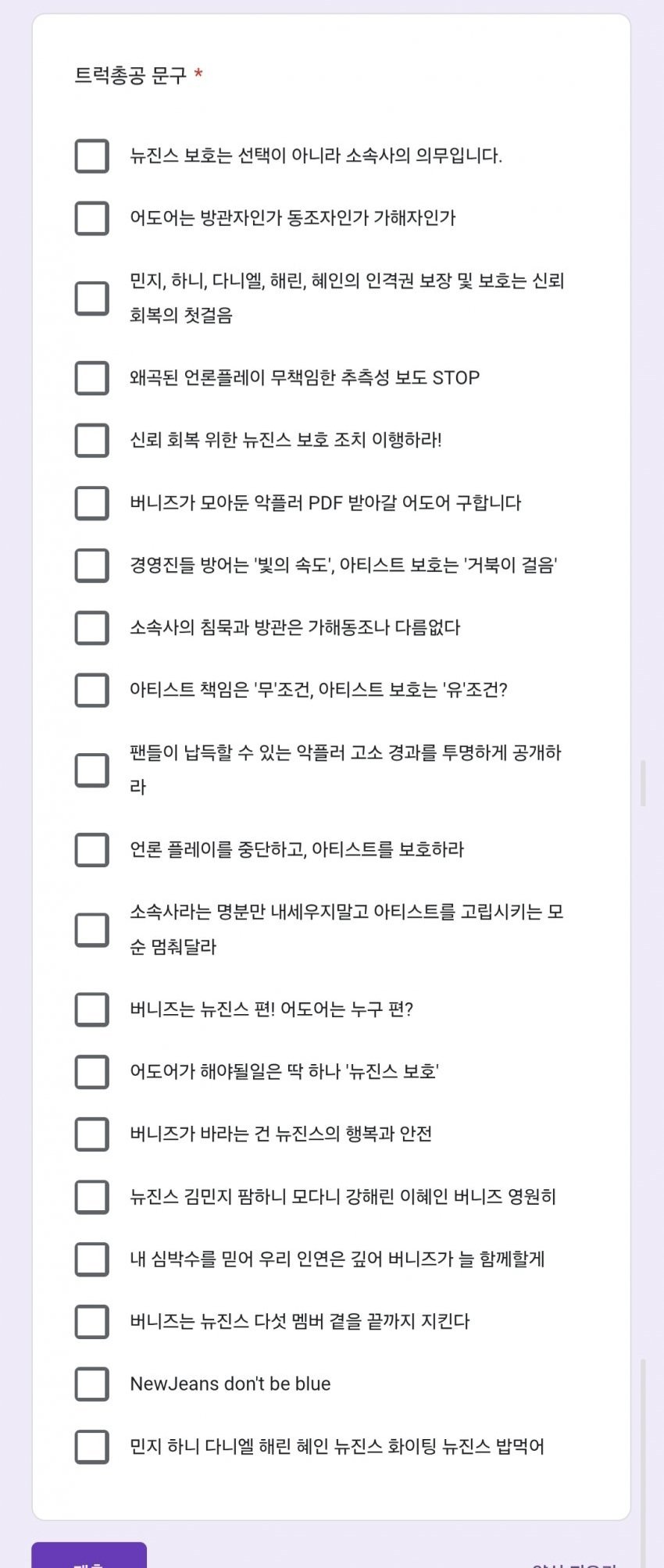Viewport: 664px width, 1568px height.
Task: Check the '뉴진스 김민지 팜하니 … 버니즈 영원히' box
Action: 92,1197
